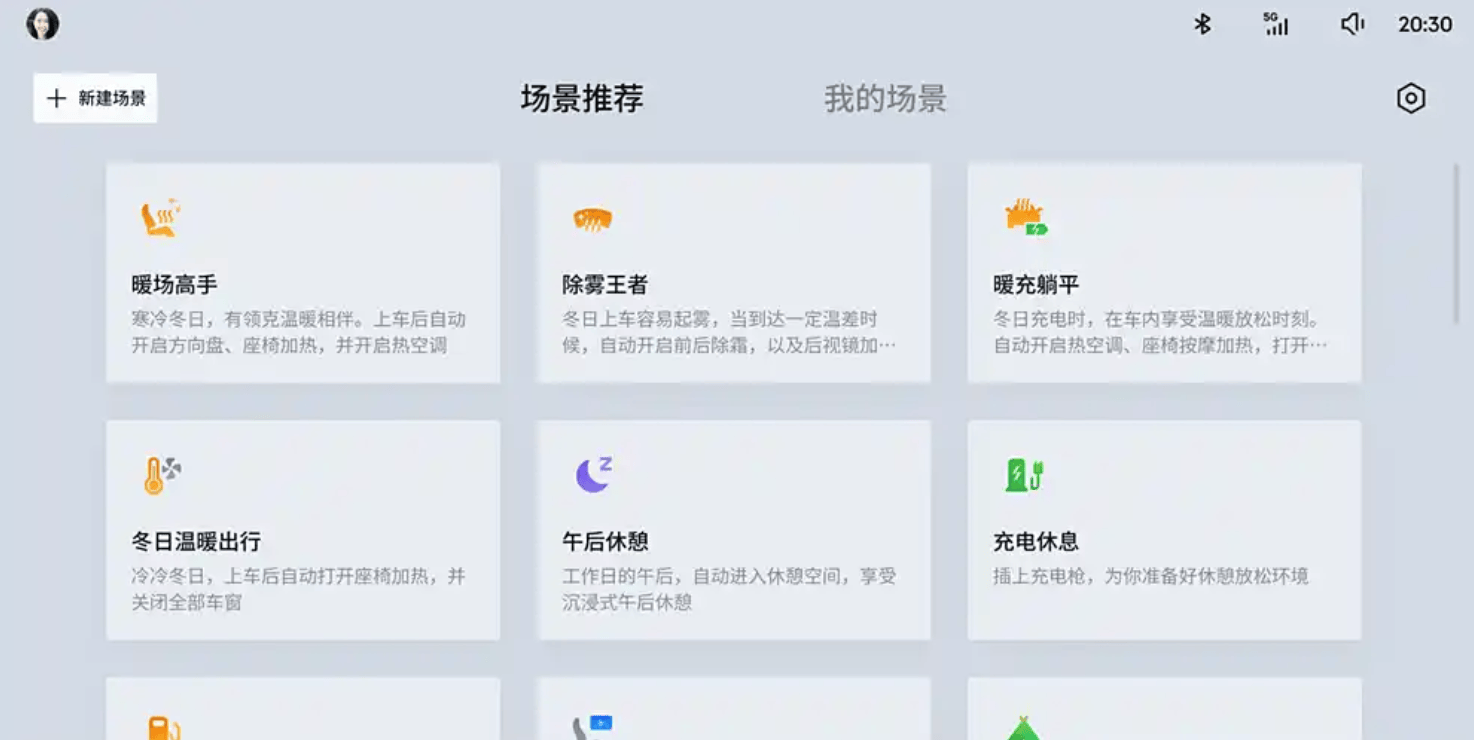This screenshot has width=1474, height=740.
Task: Tap the 新建场景 button
Action: click(x=95, y=98)
